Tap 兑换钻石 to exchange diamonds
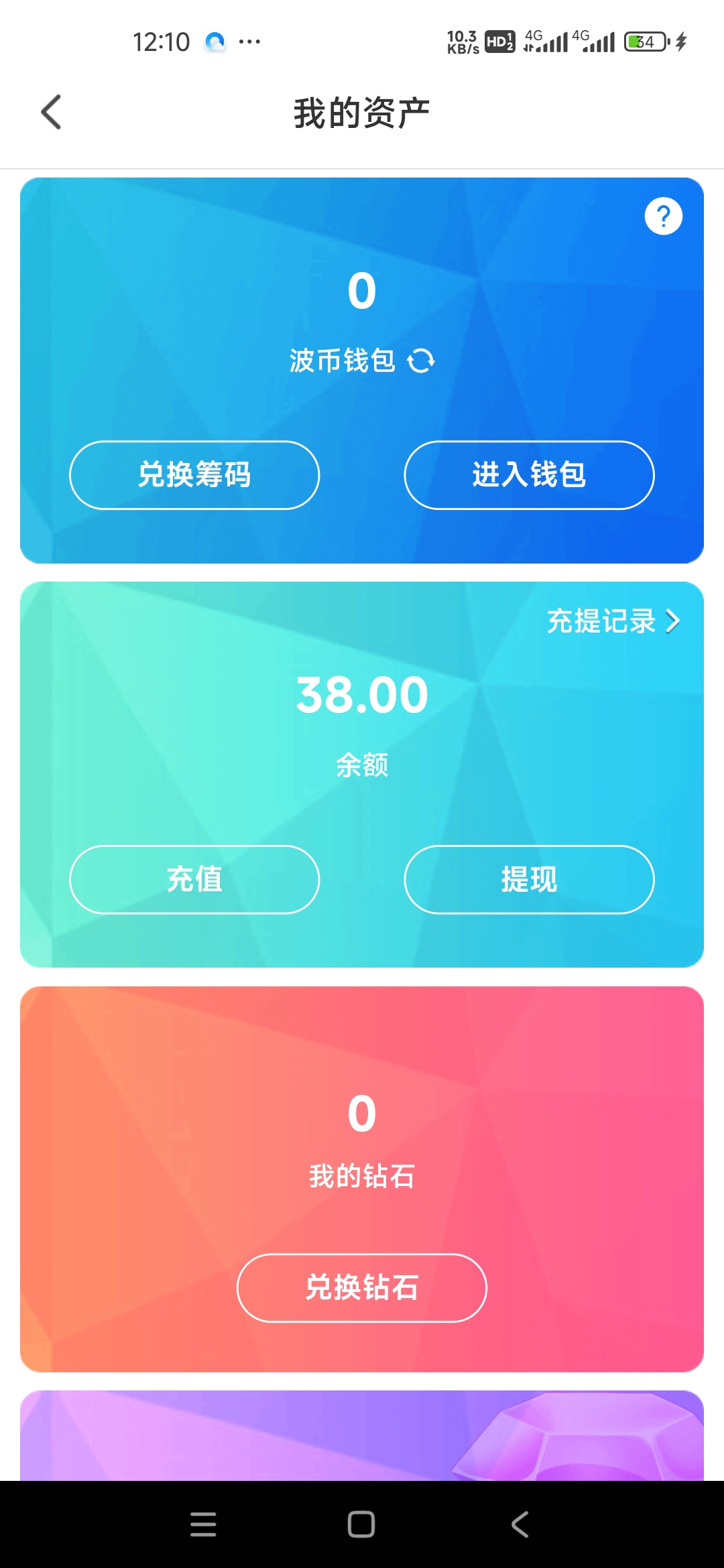The image size is (724, 1568). pyautogui.click(x=362, y=1287)
